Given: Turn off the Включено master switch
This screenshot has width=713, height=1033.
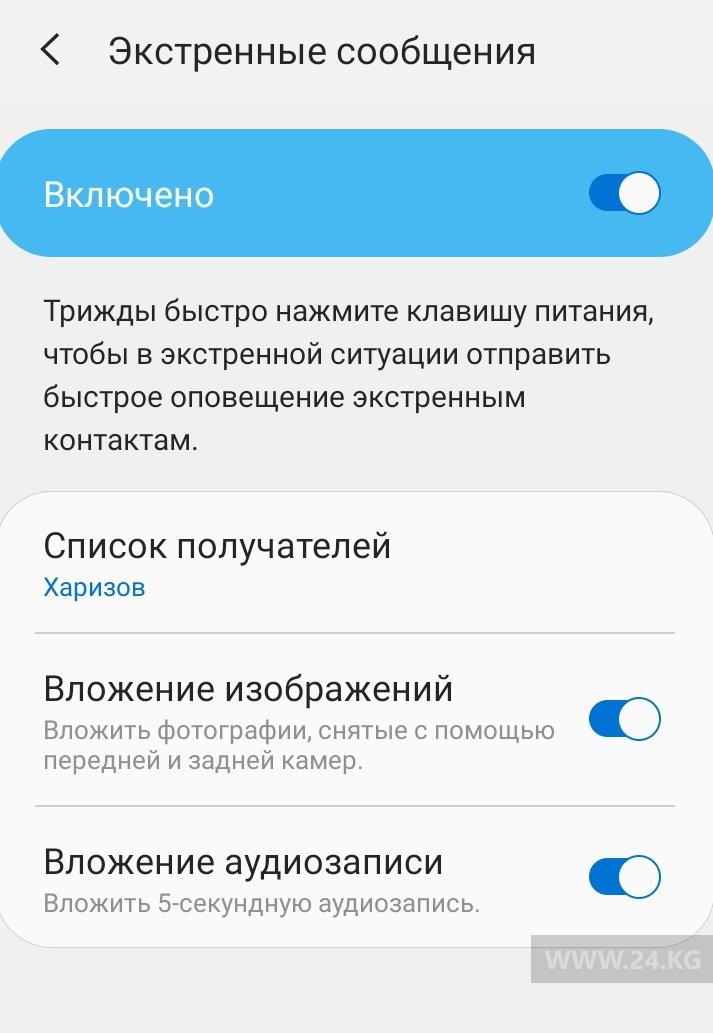Looking at the screenshot, I should (x=624, y=194).
